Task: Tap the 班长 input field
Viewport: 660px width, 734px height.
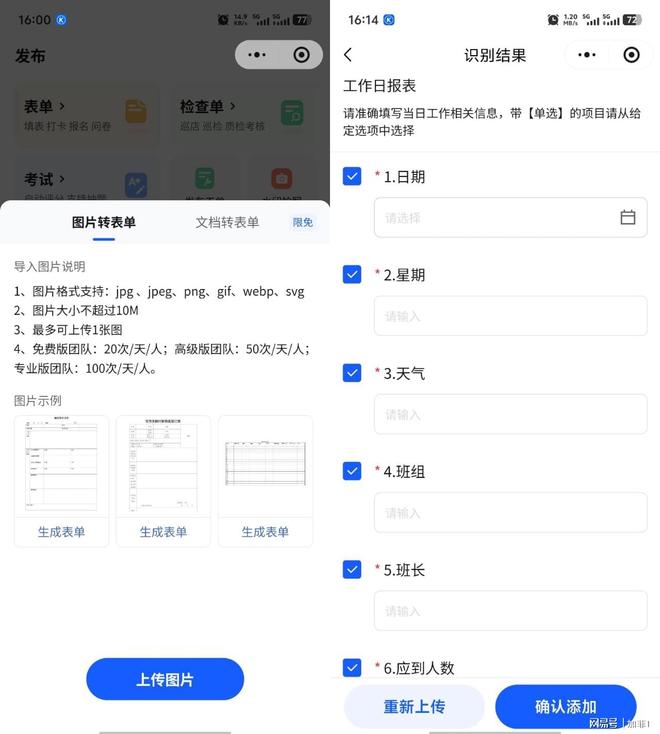Action: 510,610
